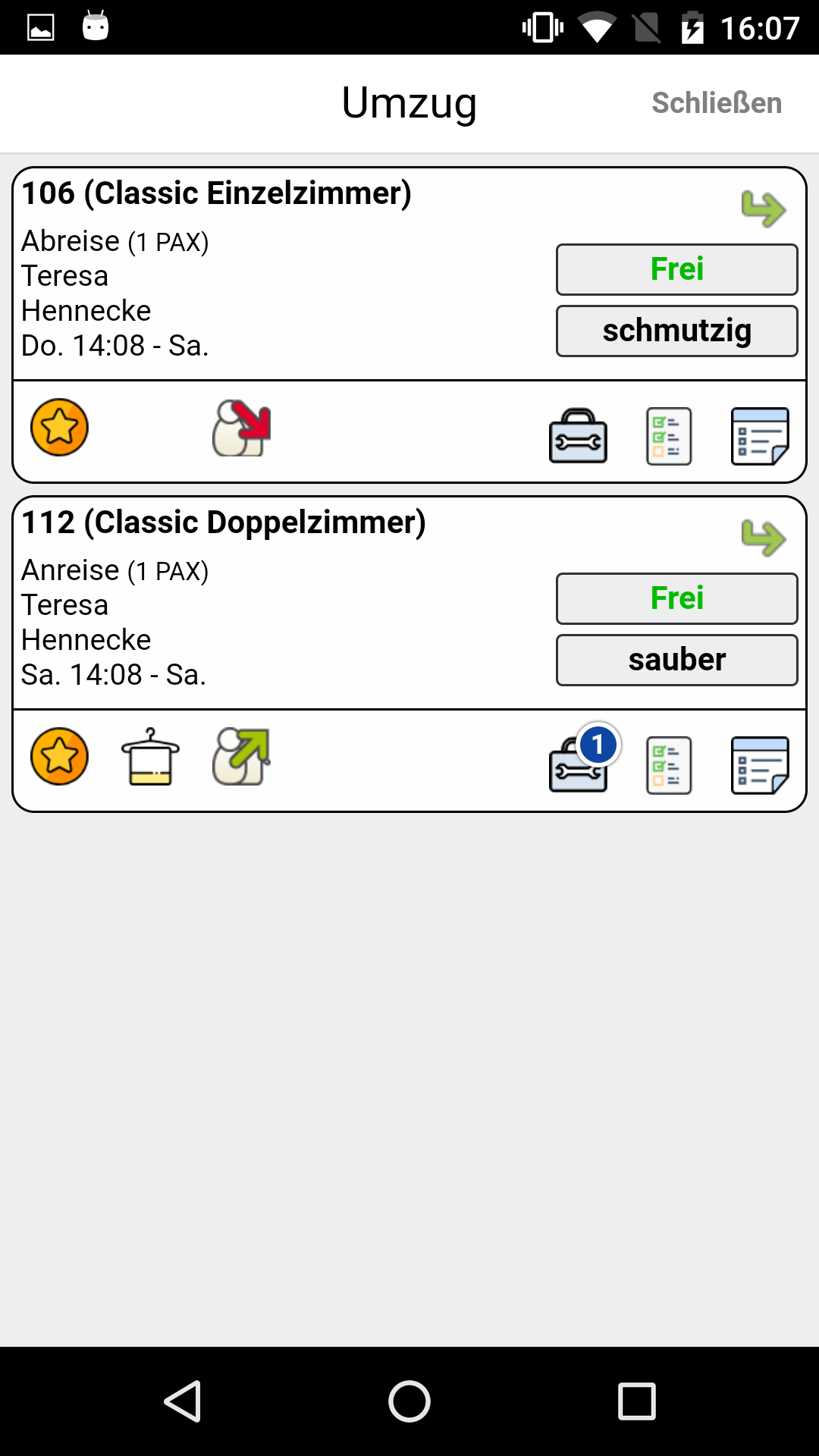Open the notes for room 112
This screenshot has height=1456, width=819.
[x=759, y=765]
